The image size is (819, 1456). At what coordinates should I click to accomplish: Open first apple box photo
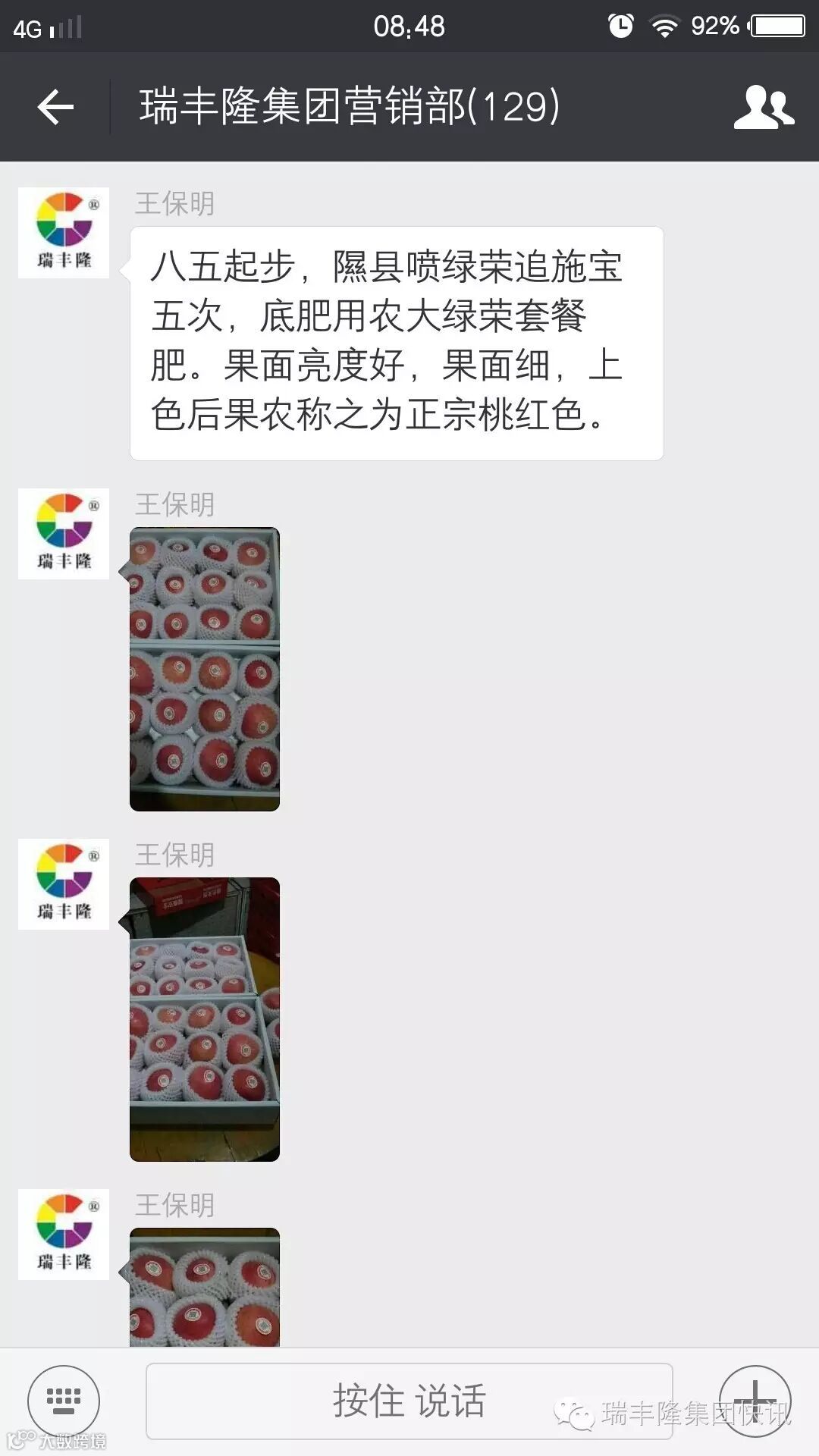(x=205, y=669)
